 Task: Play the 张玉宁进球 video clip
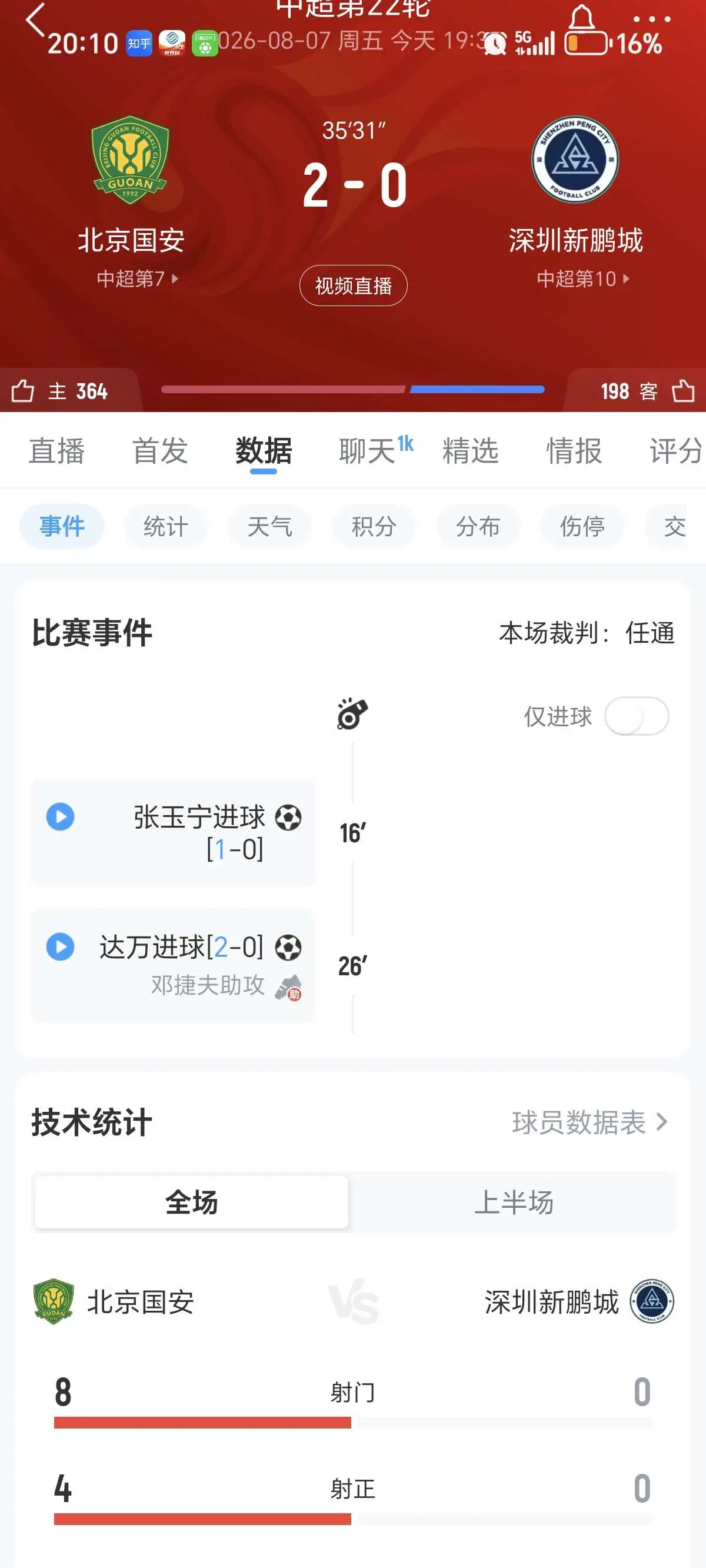point(60,817)
